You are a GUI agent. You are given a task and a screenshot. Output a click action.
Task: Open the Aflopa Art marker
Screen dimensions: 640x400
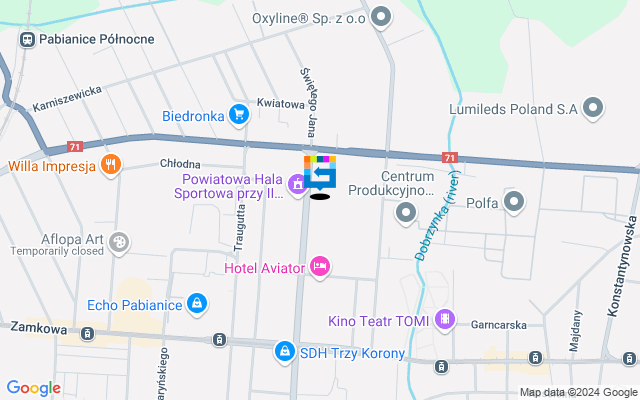point(118,242)
